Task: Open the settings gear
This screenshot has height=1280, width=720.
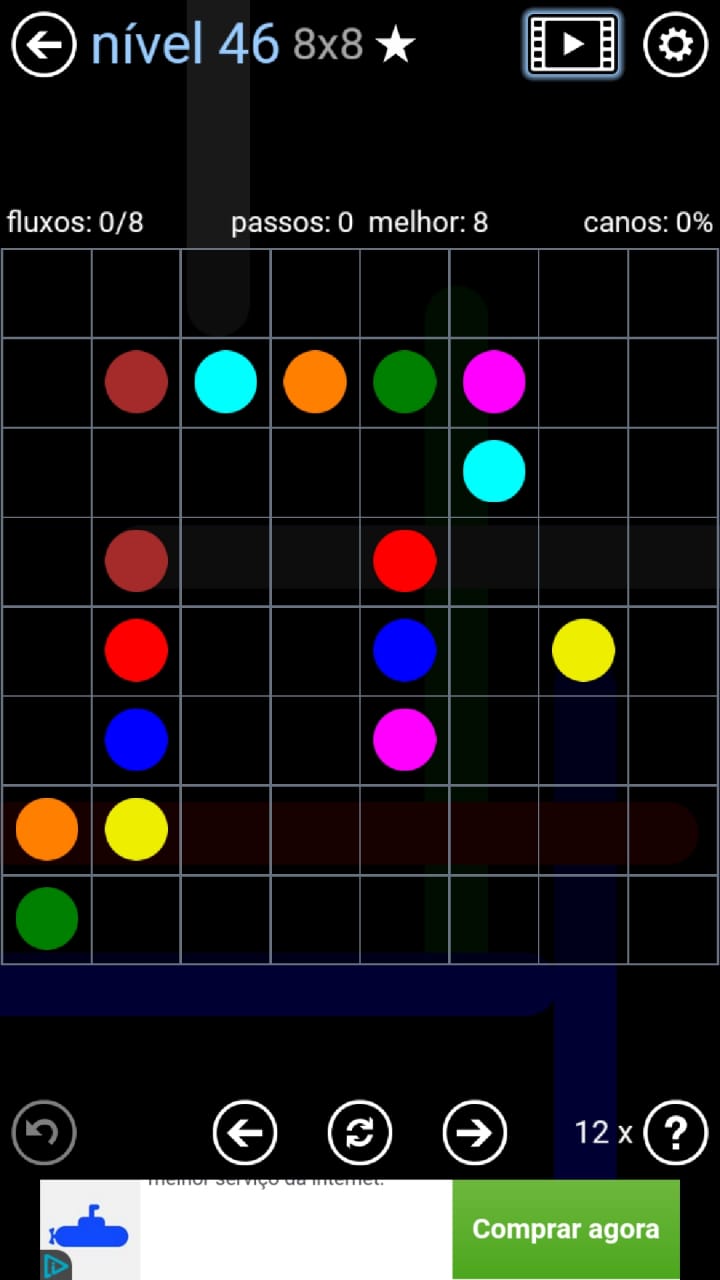Action: click(675, 45)
